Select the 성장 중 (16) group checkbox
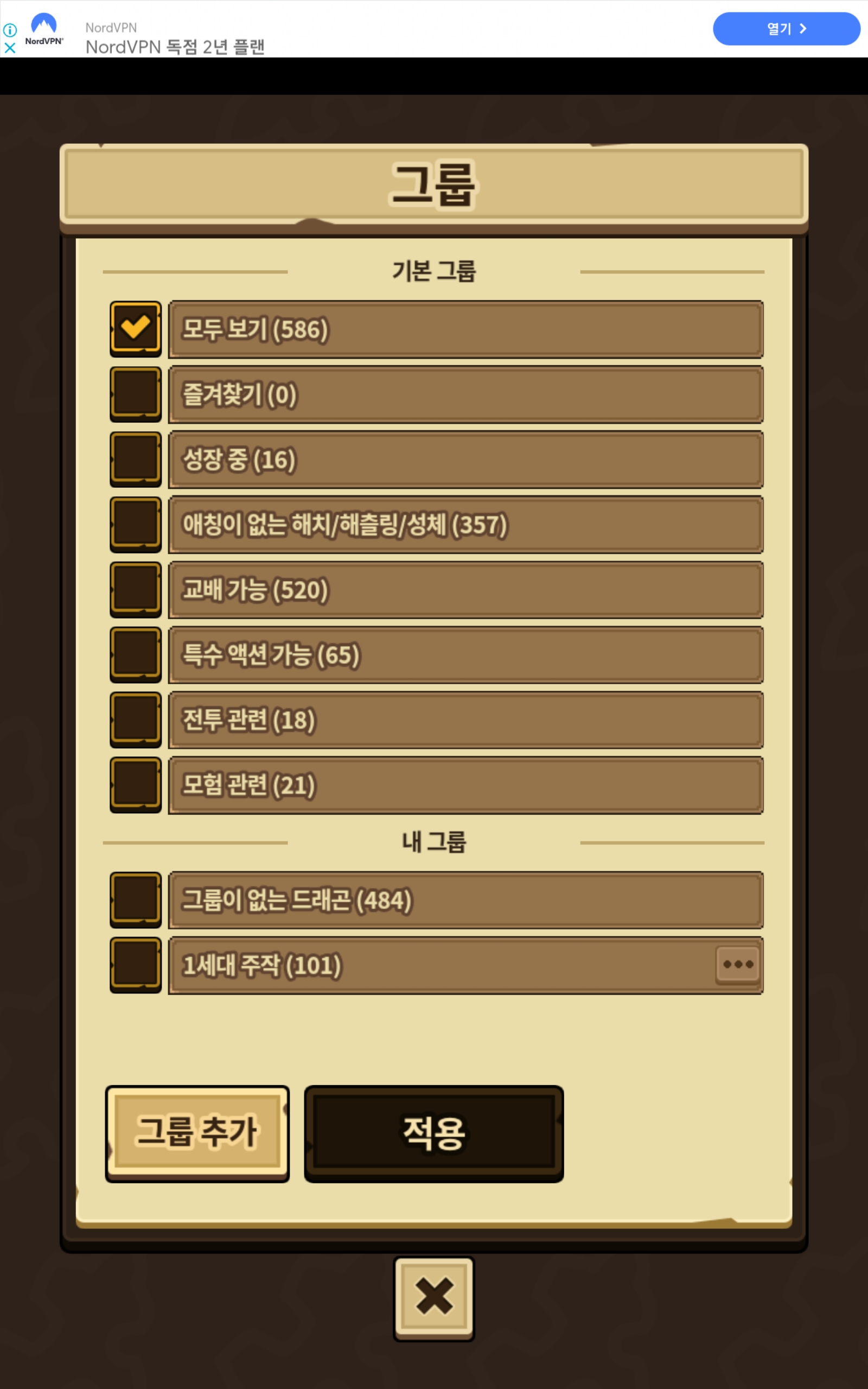 click(x=136, y=458)
